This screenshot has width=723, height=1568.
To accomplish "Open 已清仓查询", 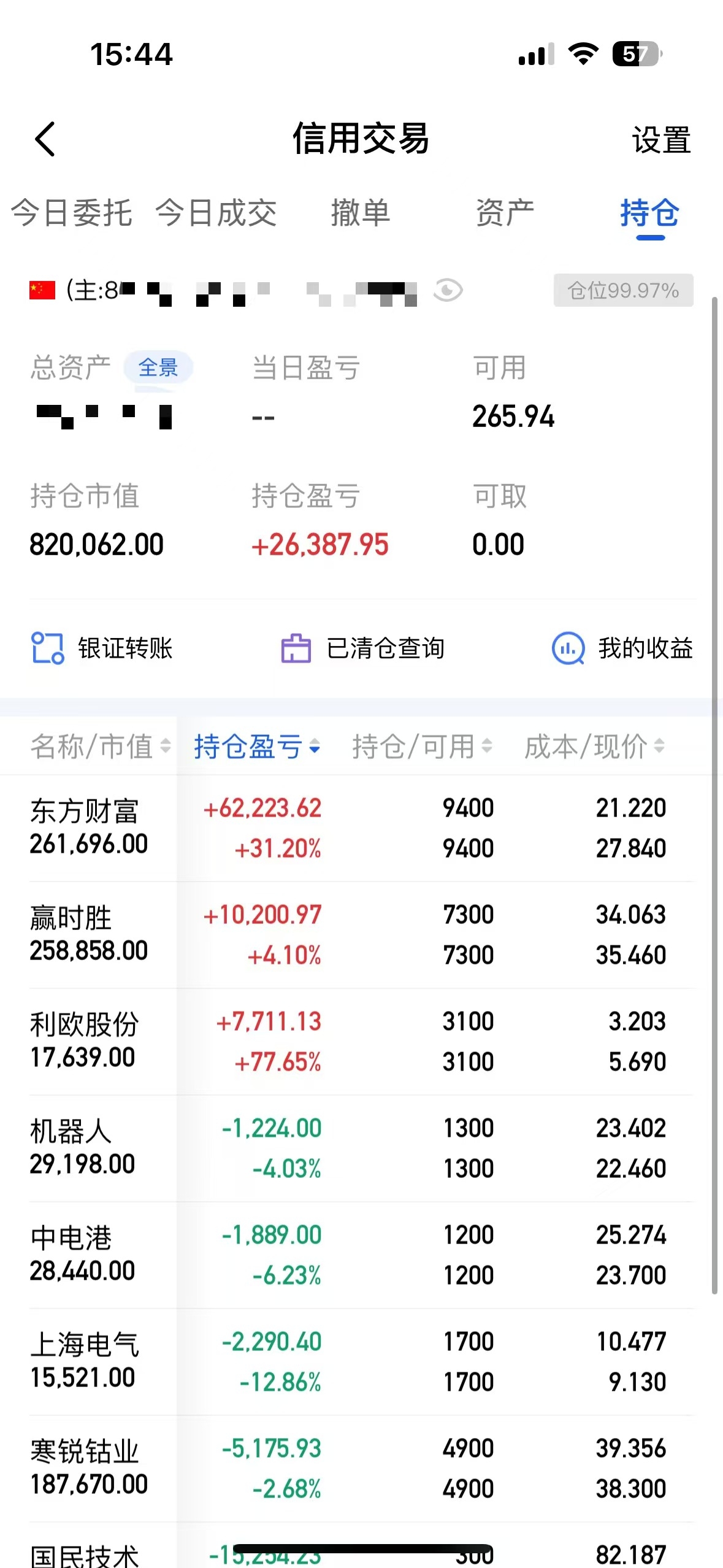I will [362, 648].
